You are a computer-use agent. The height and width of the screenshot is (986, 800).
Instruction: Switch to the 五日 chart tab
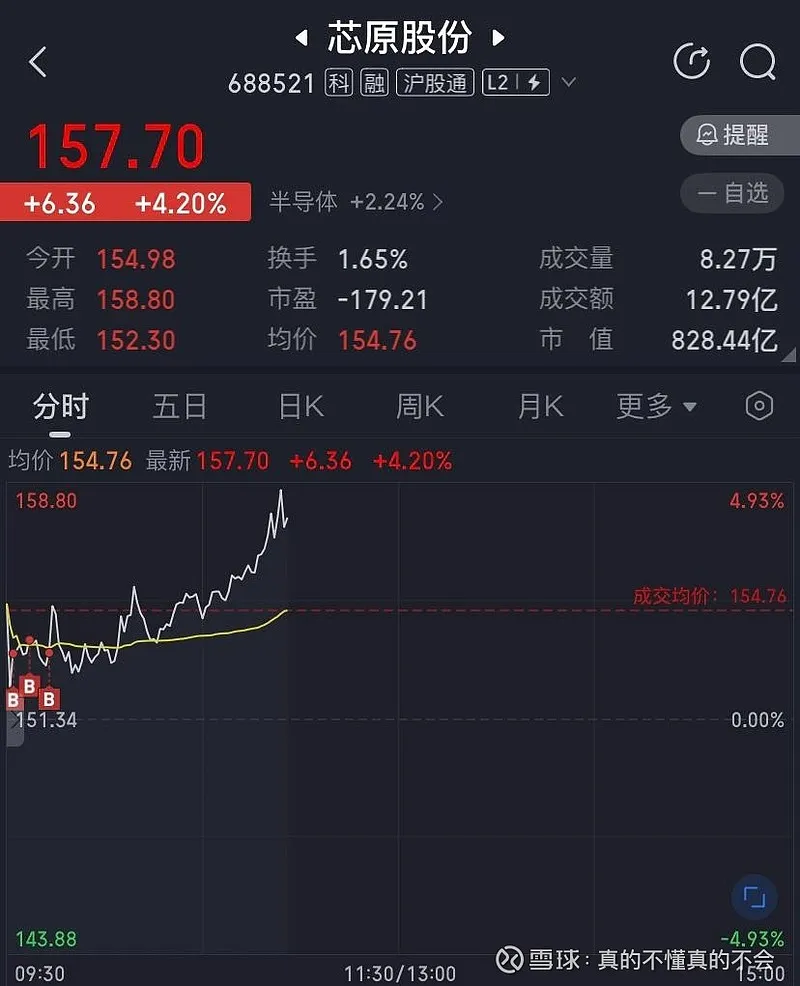coord(180,406)
